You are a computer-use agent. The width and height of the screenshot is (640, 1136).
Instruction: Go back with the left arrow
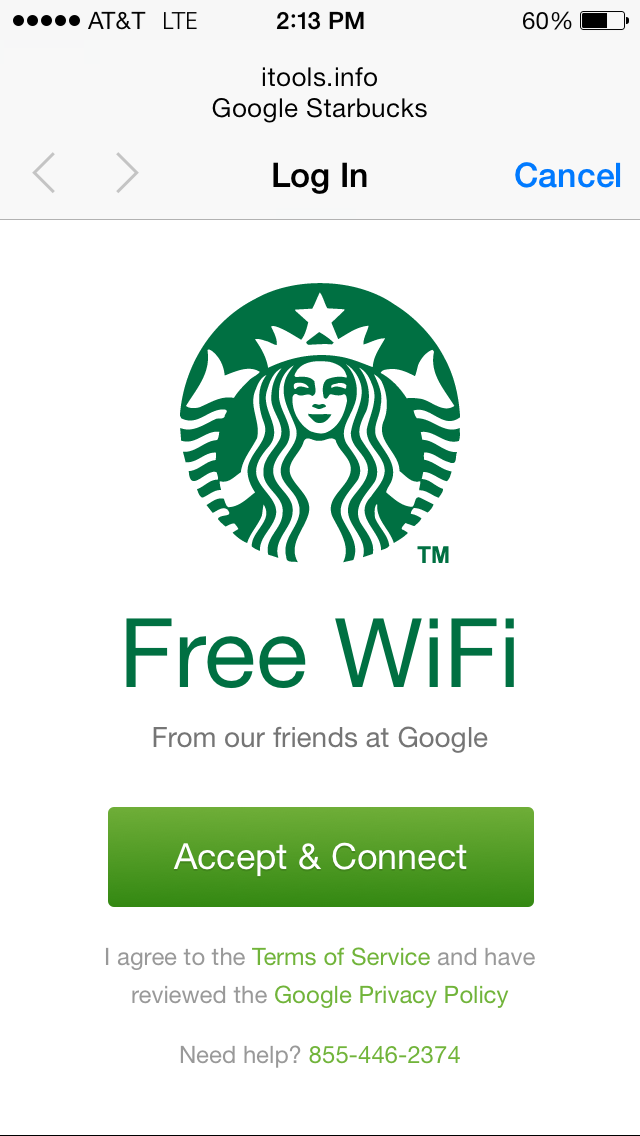click(x=43, y=174)
